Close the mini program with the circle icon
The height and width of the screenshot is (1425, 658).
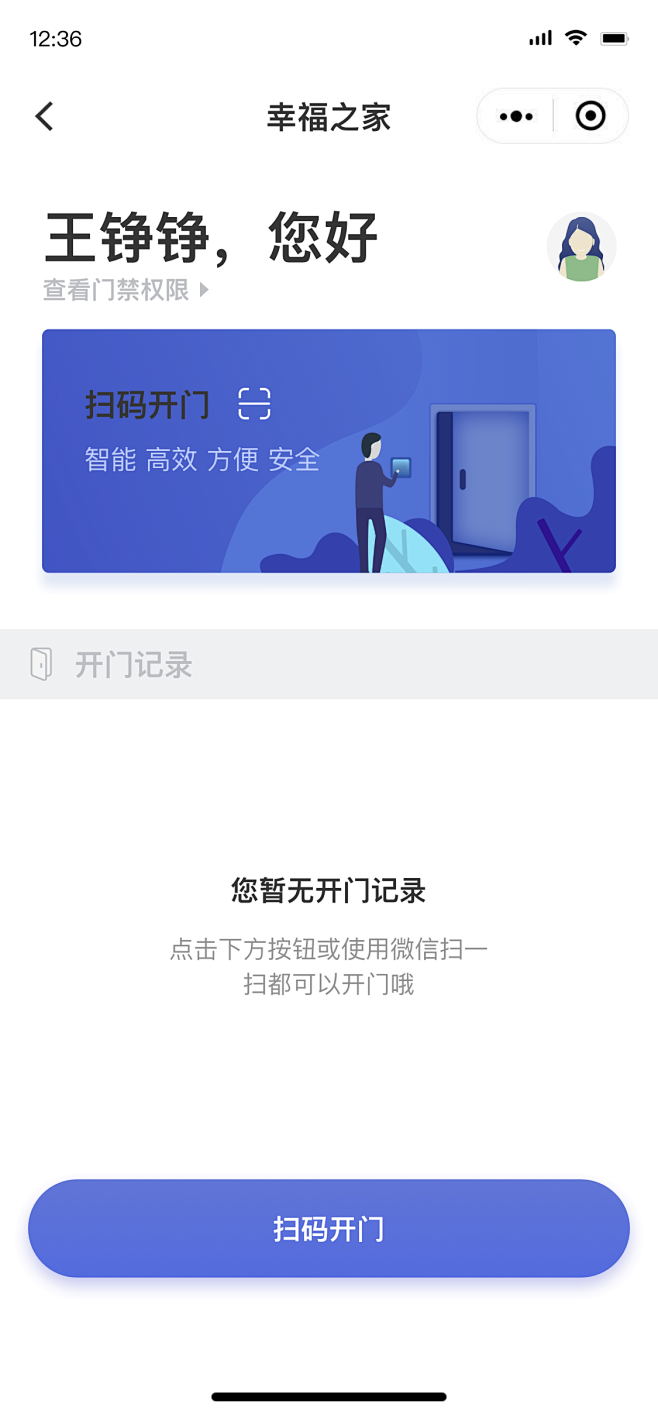(590, 117)
